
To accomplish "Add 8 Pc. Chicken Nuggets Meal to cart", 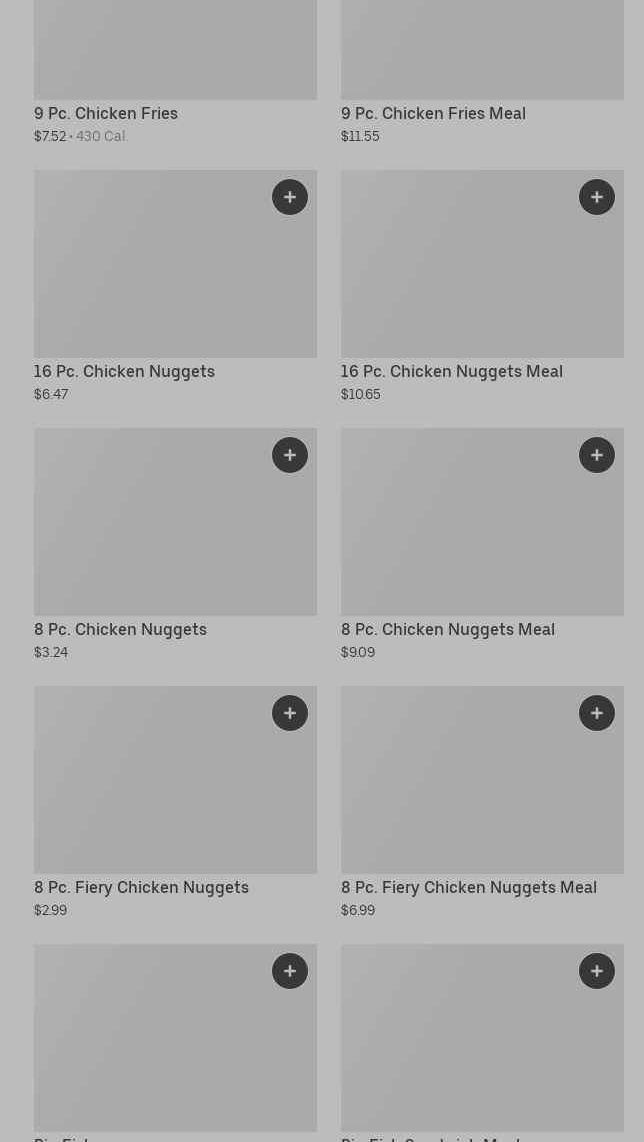I will pos(597,455).
